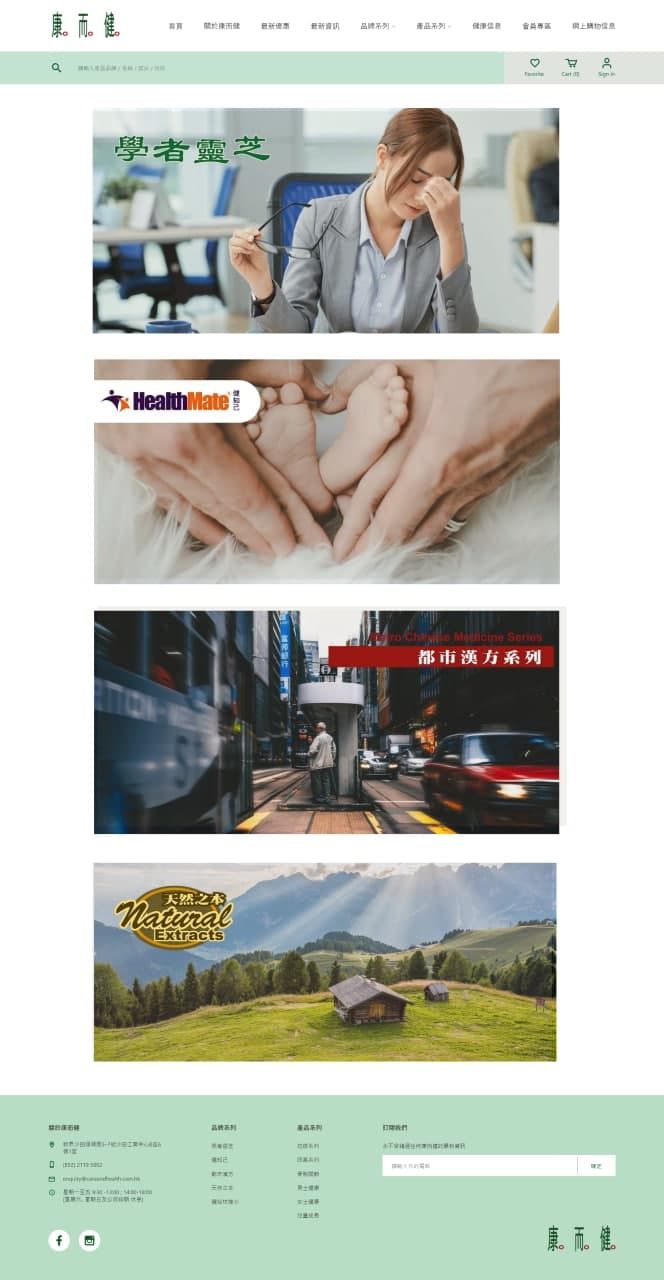Open 最新優惠 in the top menu

(275, 26)
